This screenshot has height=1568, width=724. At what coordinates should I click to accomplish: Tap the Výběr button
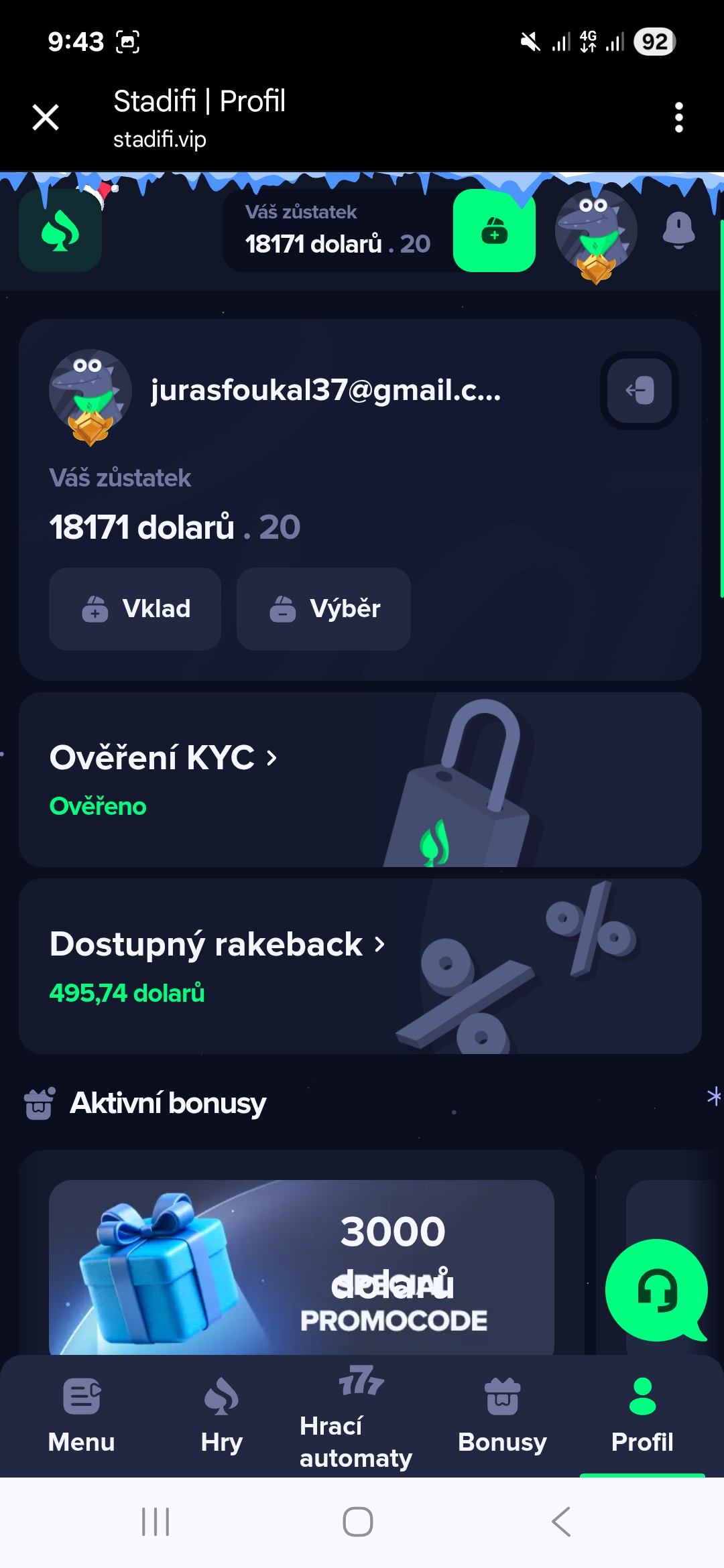pos(323,608)
